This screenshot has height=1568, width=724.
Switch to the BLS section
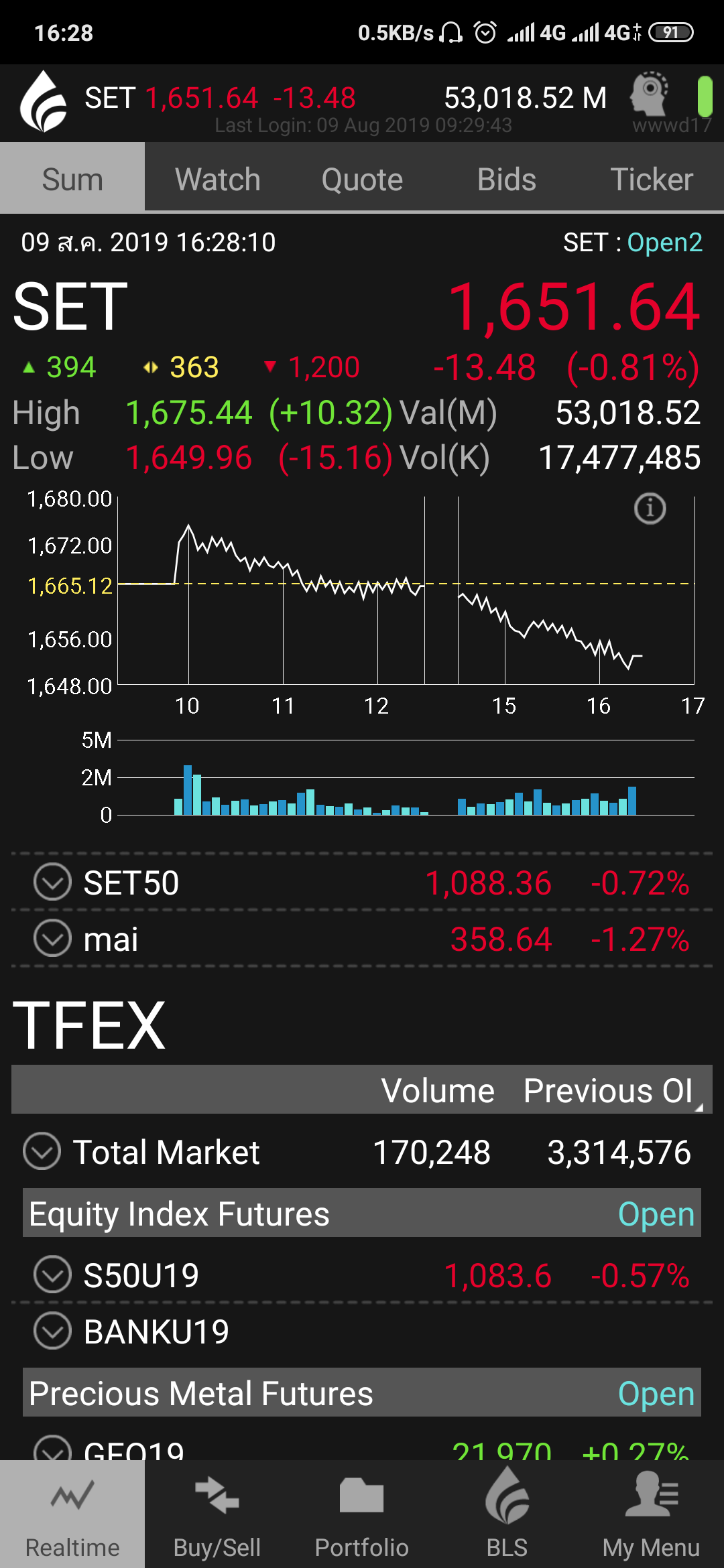507,1516
